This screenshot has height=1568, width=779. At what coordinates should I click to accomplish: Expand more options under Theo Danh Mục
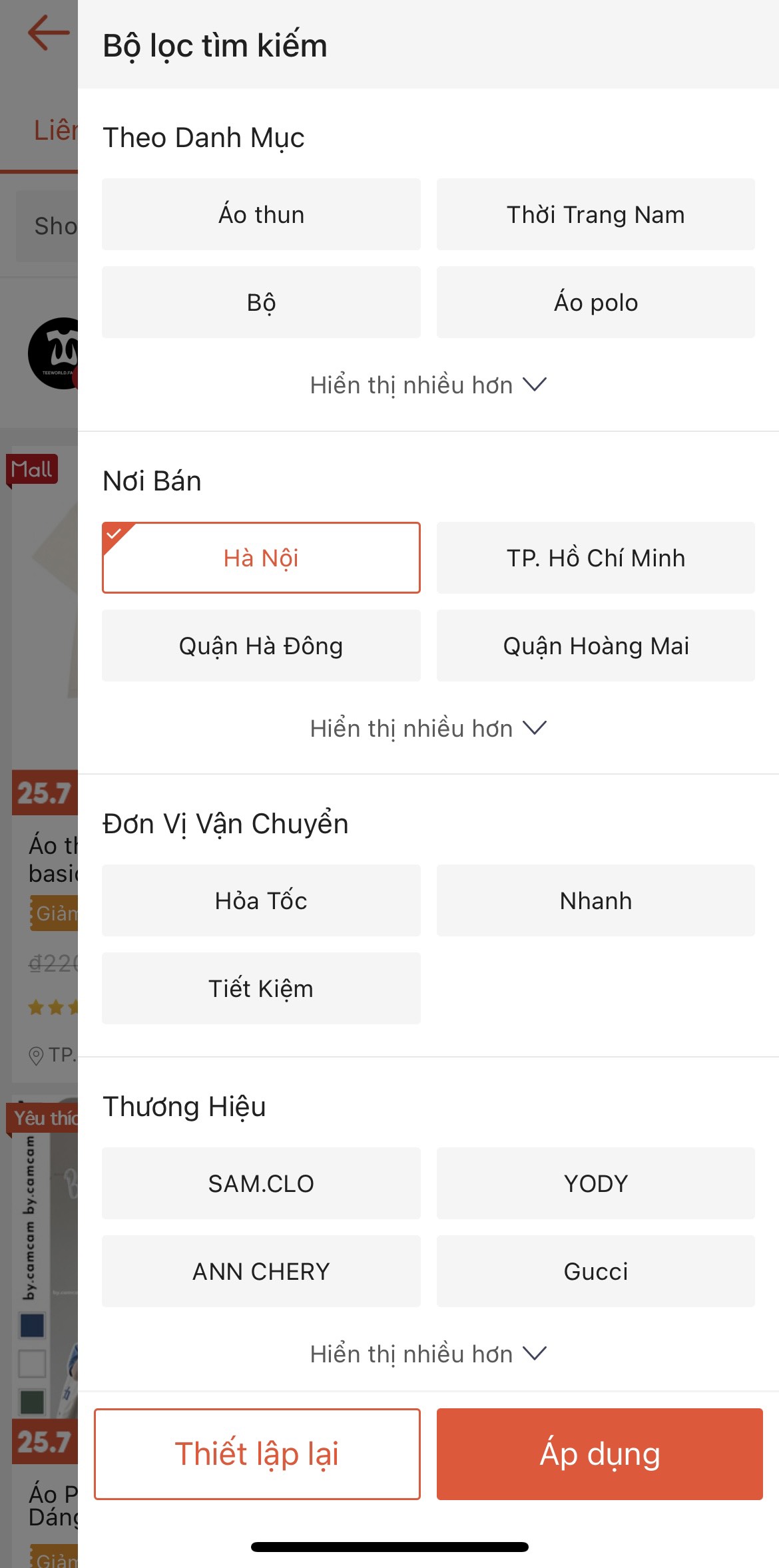[x=427, y=385]
